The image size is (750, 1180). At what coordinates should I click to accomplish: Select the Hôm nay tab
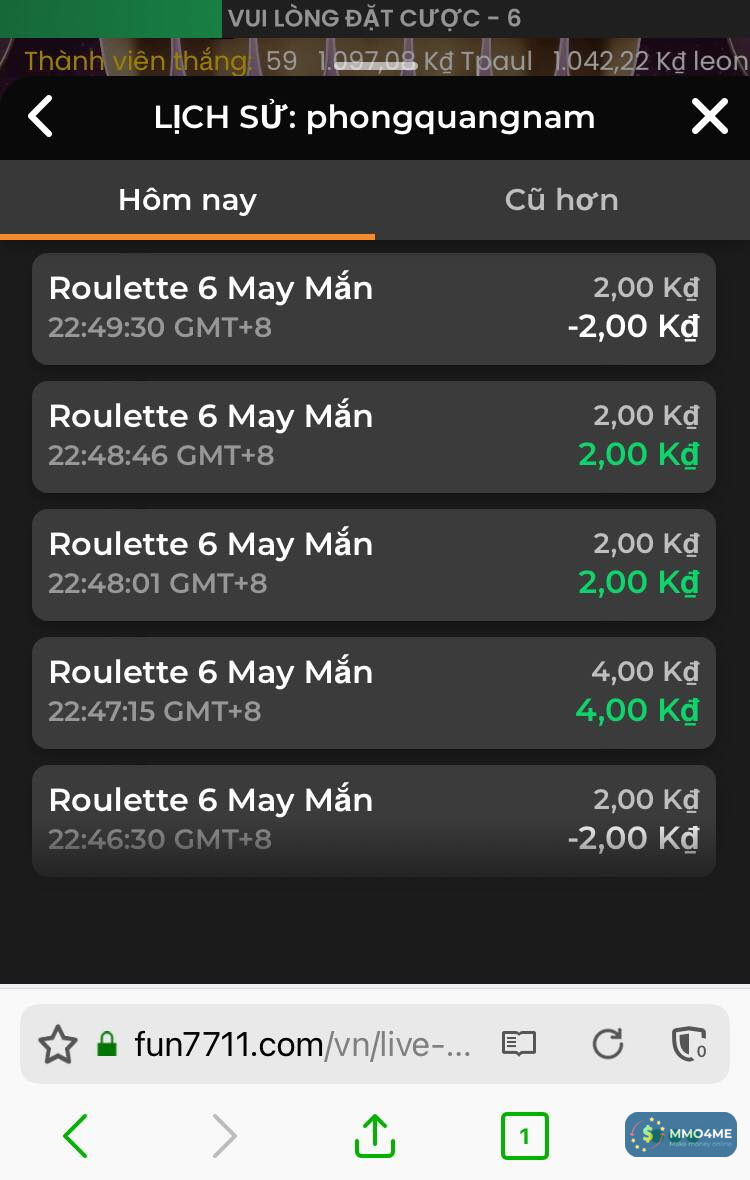pos(187,200)
